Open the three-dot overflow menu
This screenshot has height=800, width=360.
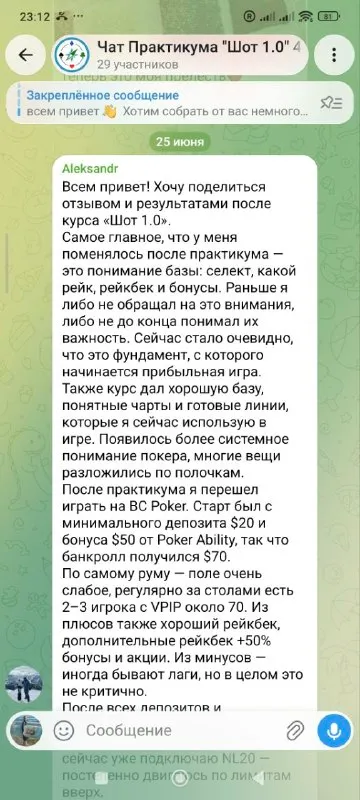(x=334, y=55)
